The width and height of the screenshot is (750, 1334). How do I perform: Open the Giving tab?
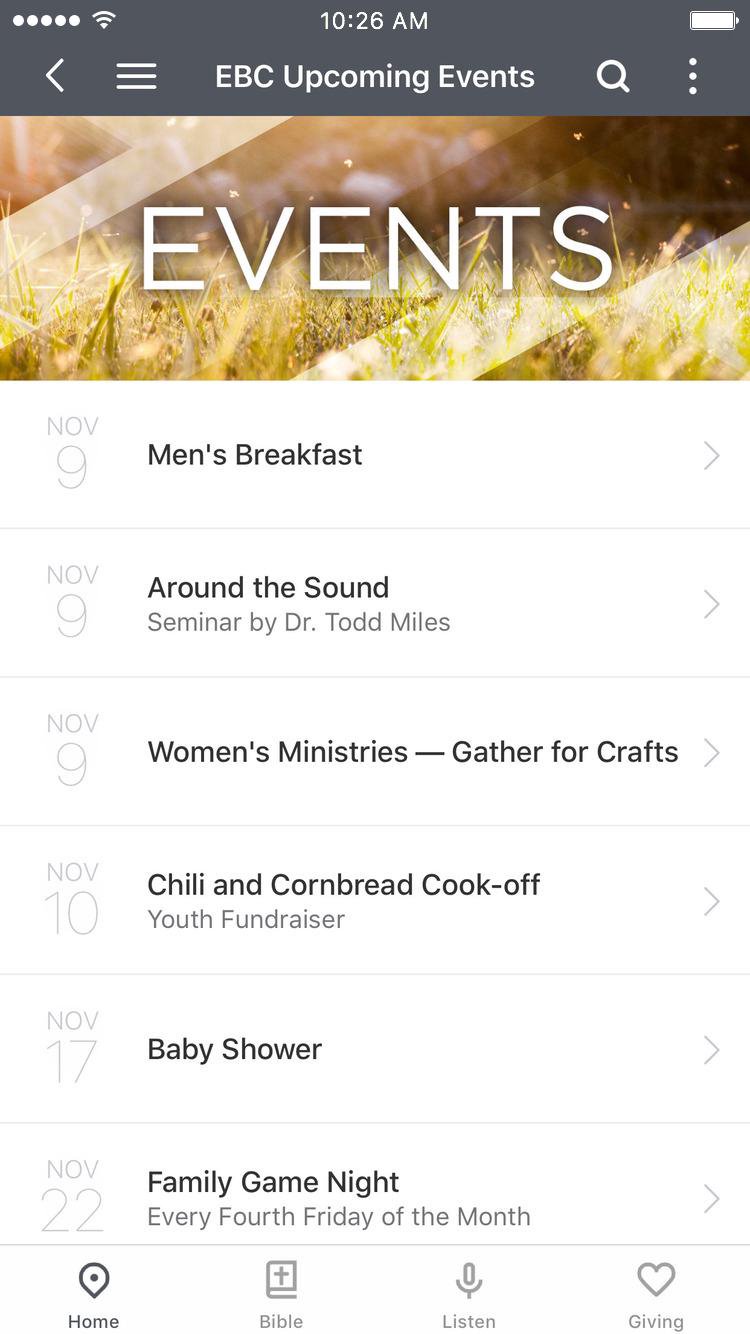click(x=656, y=1294)
